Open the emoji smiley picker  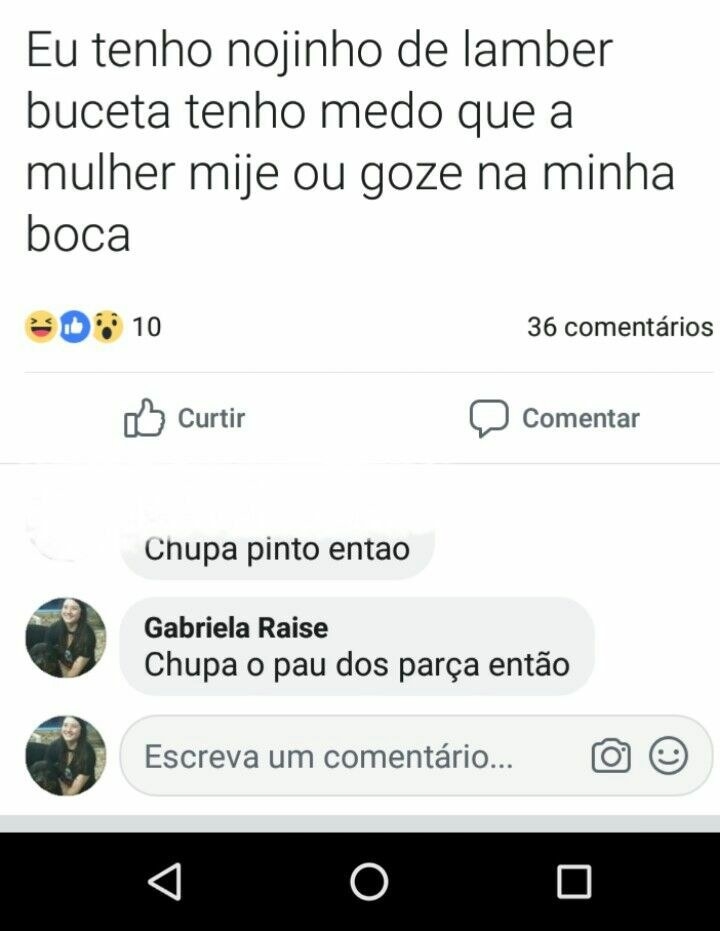point(668,756)
